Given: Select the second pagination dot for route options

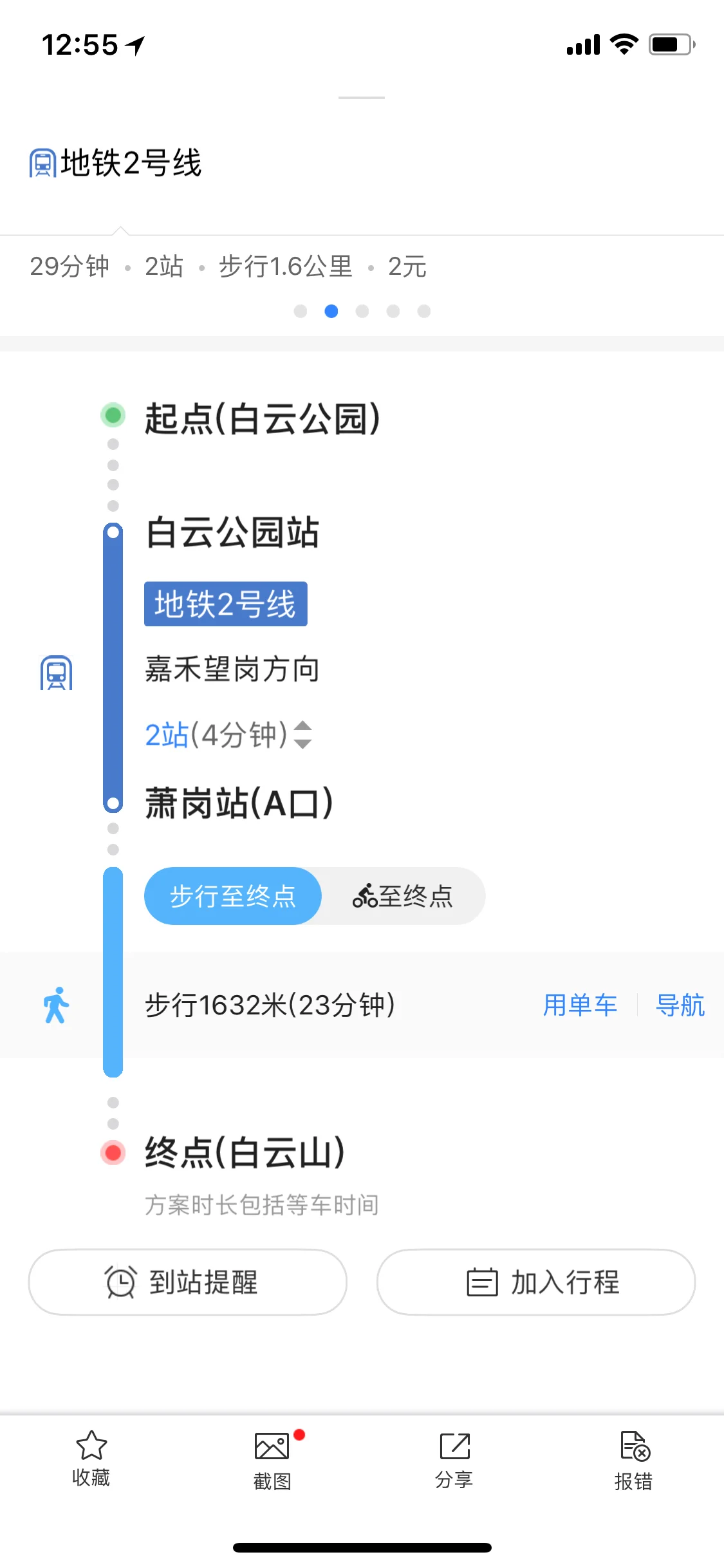Looking at the screenshot, I should click(331, 311).
